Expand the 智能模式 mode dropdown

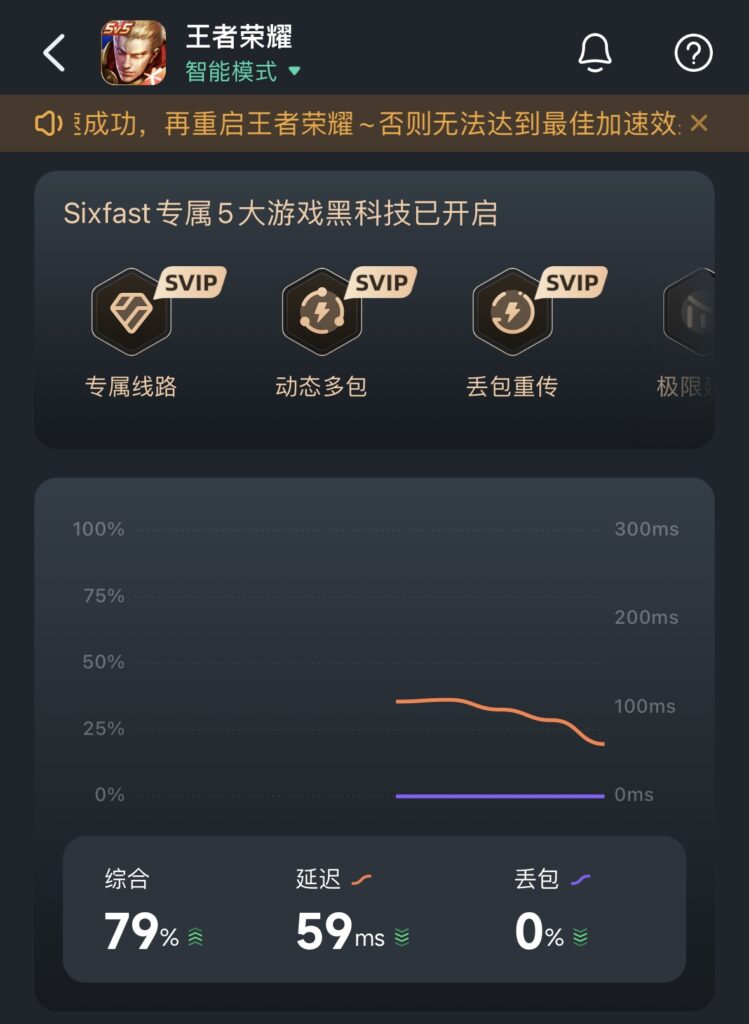pyautogui.click(x=243, y=72)
